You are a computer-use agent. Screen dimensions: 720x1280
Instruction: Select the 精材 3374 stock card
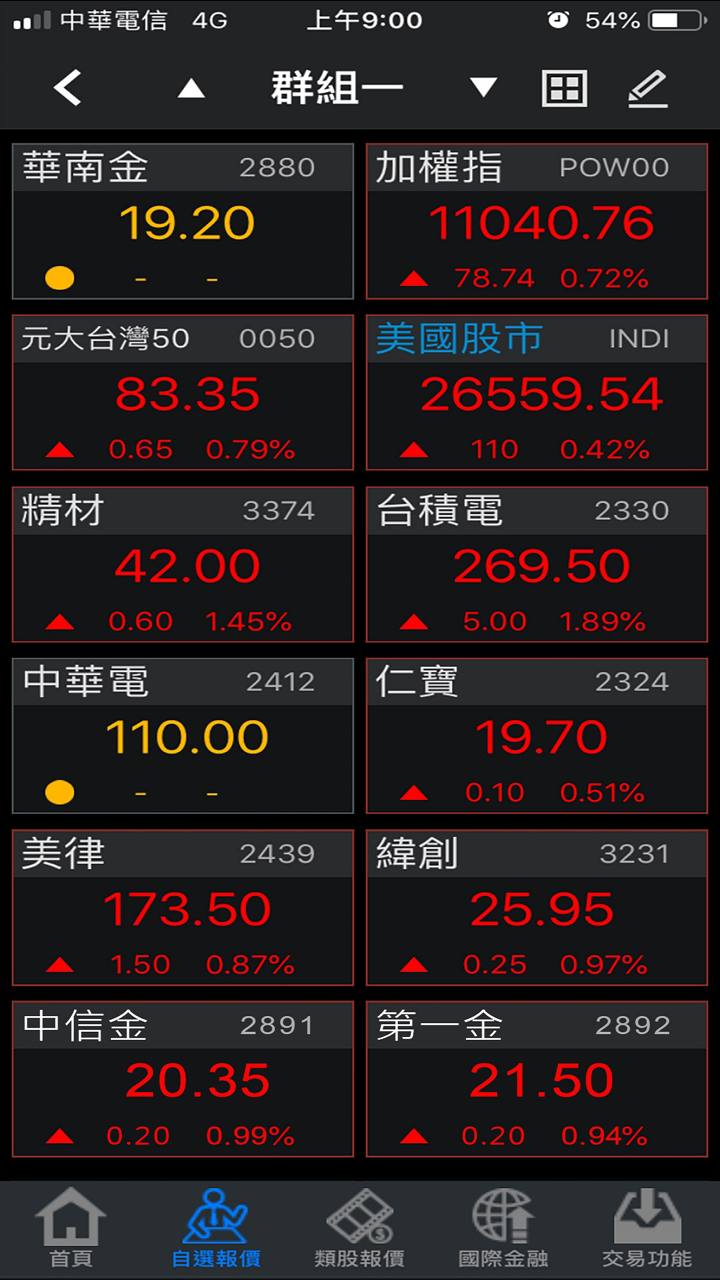[x=183, y=565]
